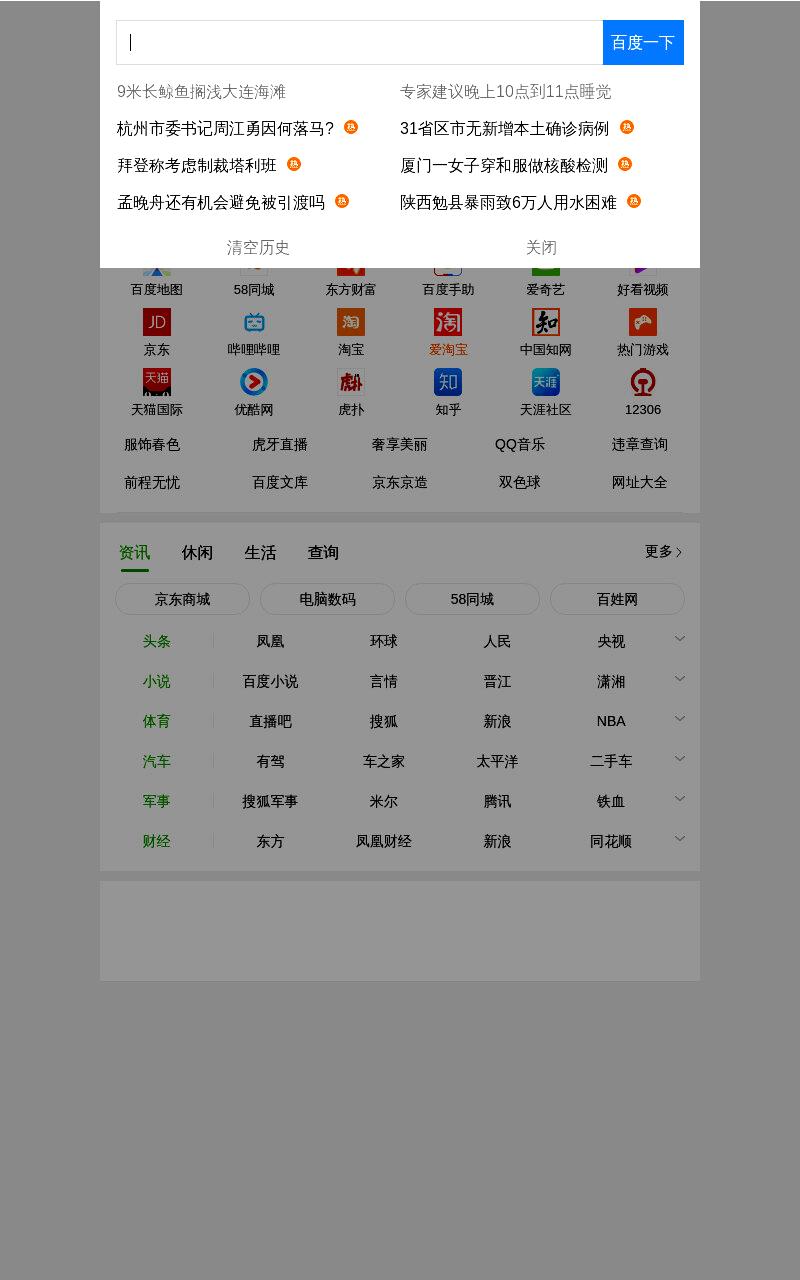
Task: Close the suggestion panel via 关闭
Action: [x=541, y=247]
